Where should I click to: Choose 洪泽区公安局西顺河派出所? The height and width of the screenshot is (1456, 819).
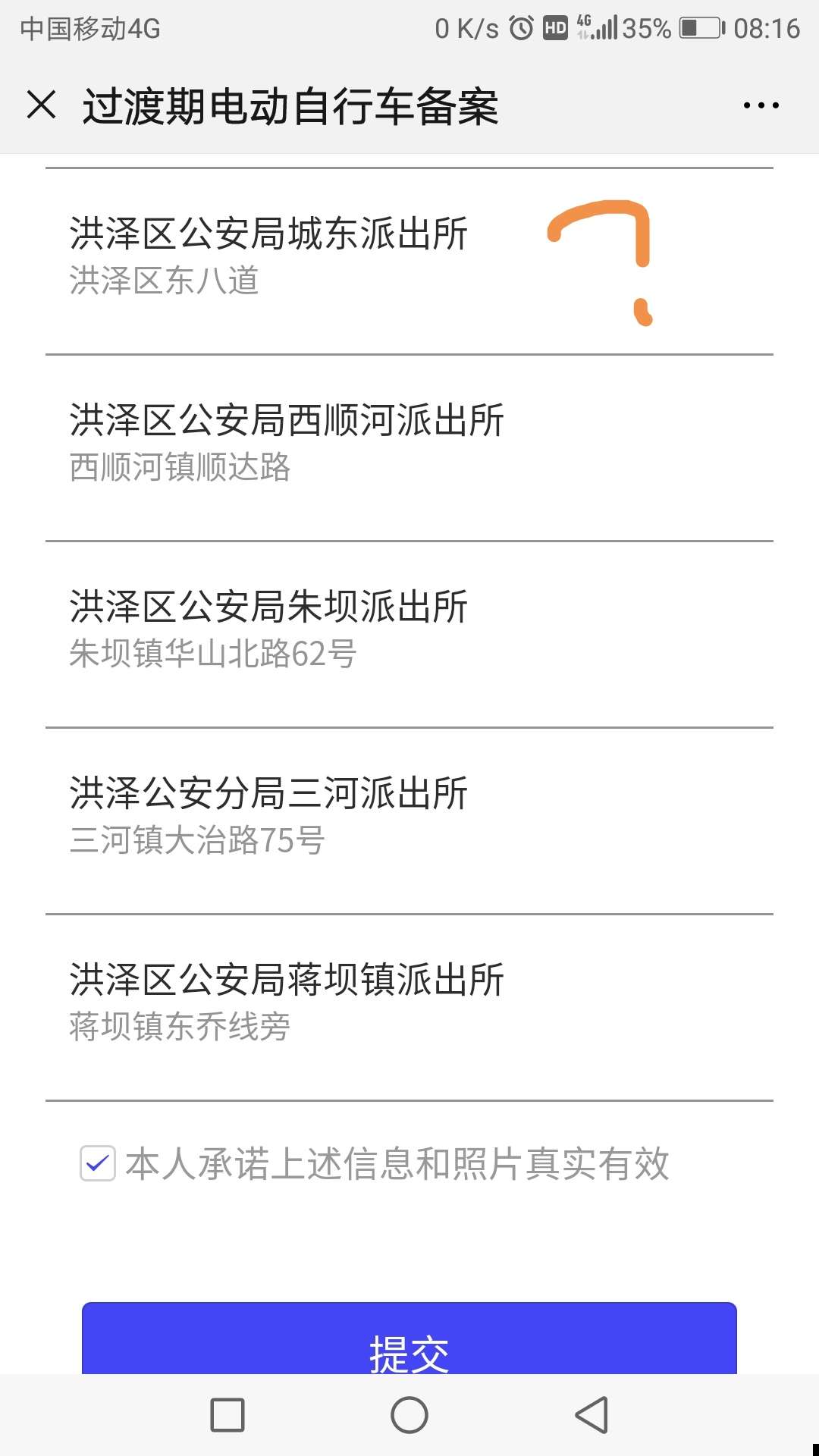tap(409, 447)
